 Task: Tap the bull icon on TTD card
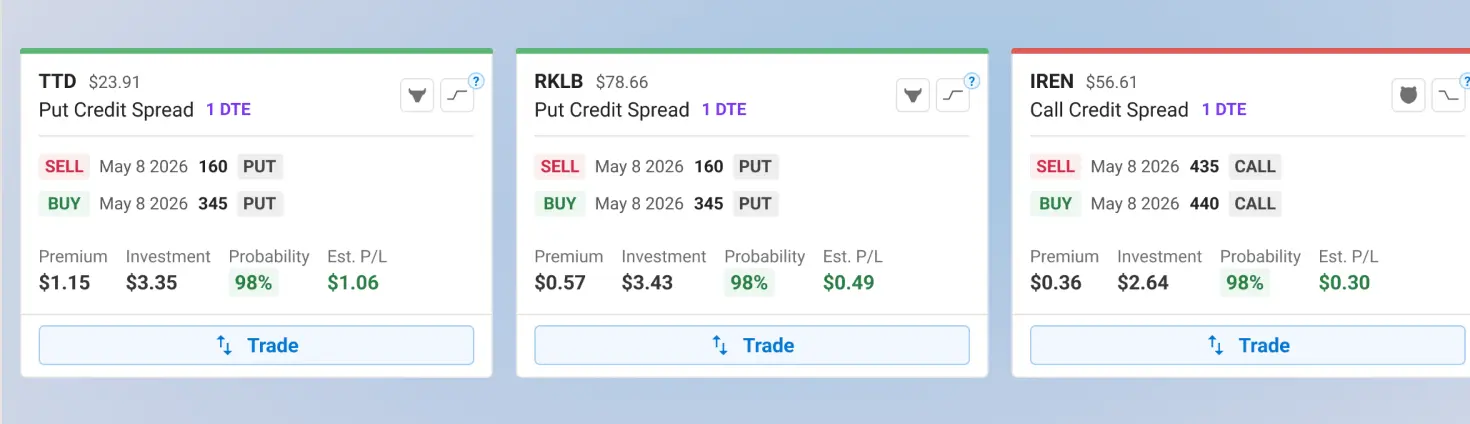tap(417, 95)
